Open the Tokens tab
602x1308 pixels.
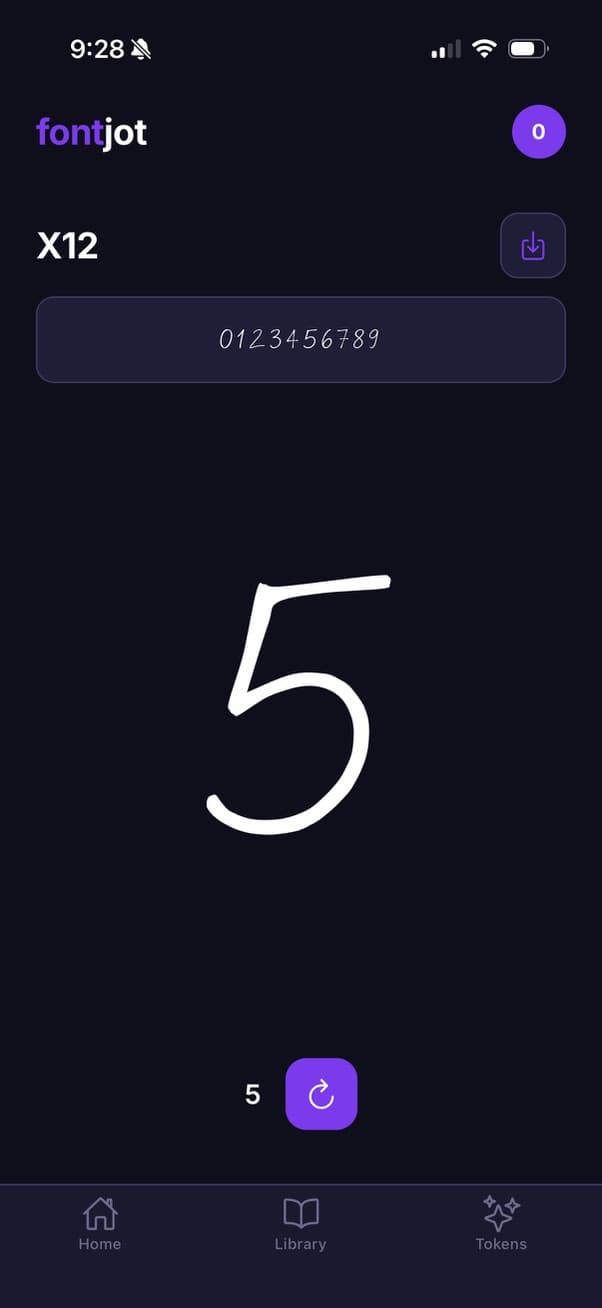500,1223
